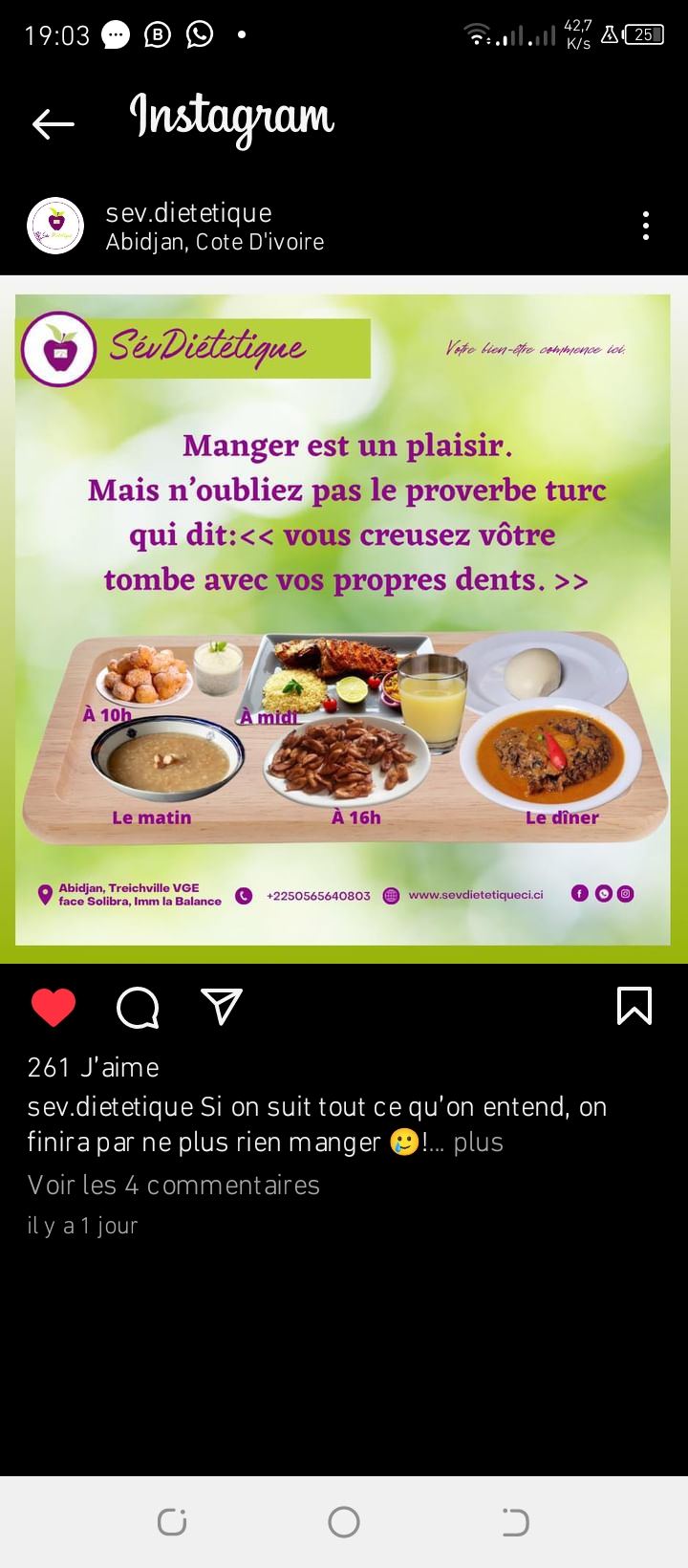This screenshot has width=688, height=1568.
Task: View the 4 comments on this post
Action: point(174,1186)
